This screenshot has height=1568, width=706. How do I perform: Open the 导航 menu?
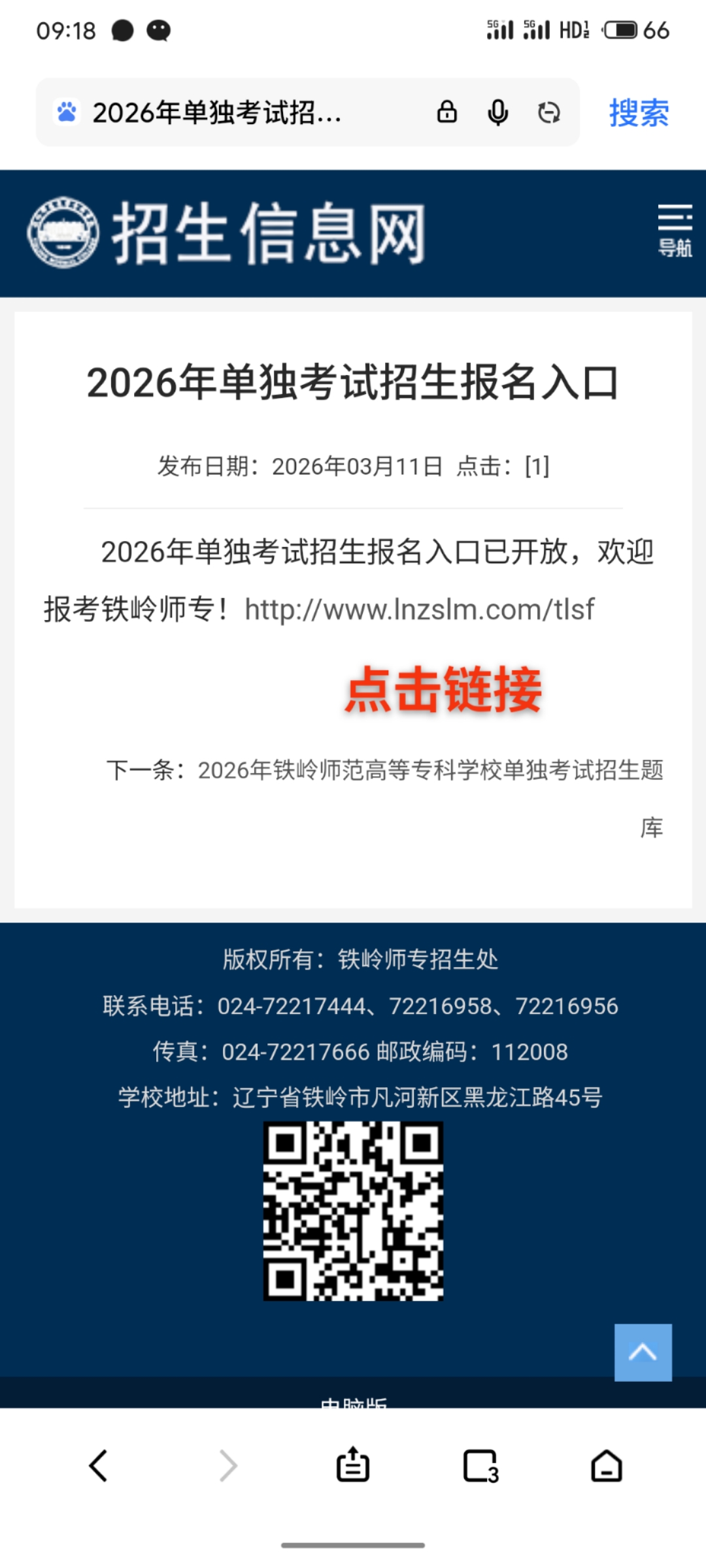[674, 231]
